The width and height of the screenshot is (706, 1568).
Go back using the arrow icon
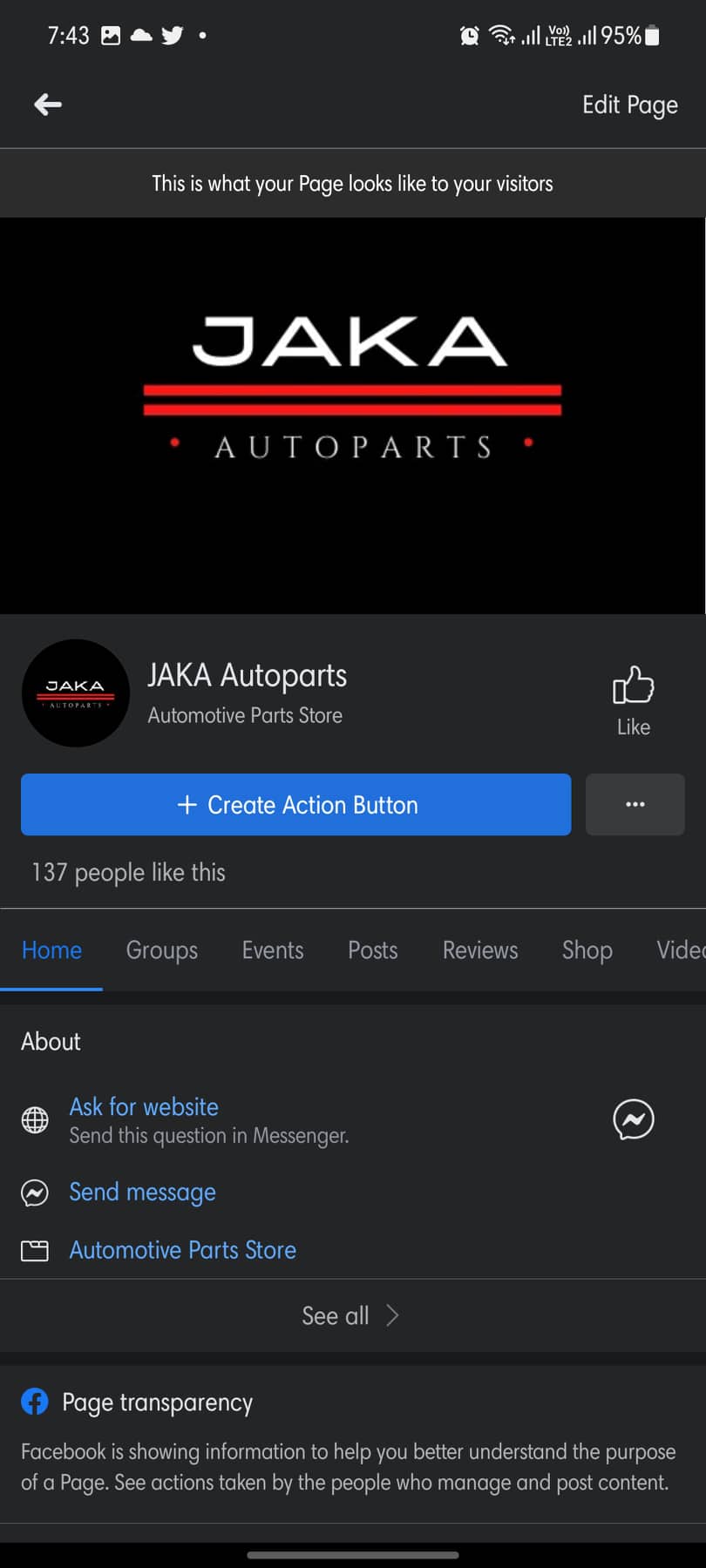click(x=48, y=105)
